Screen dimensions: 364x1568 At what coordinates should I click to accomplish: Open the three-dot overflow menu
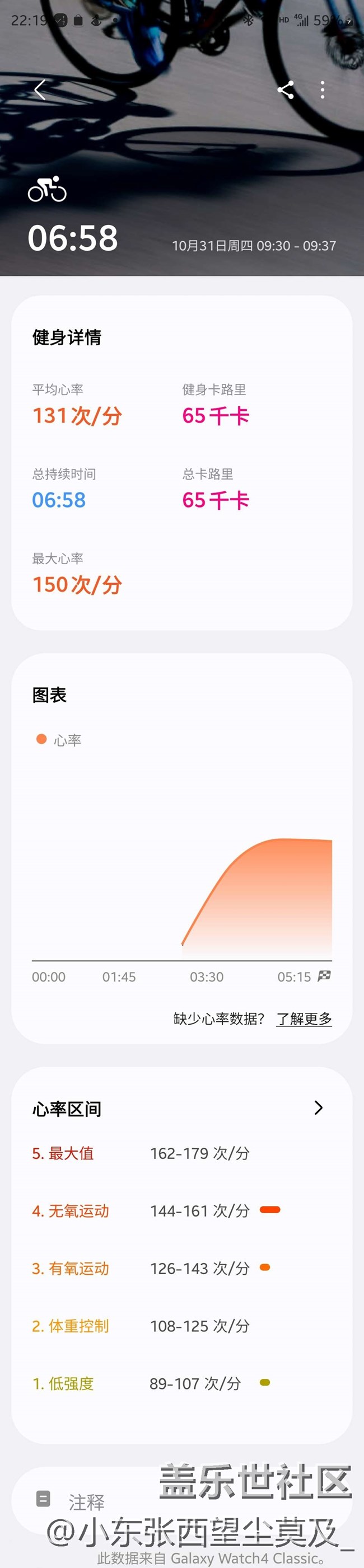(x=323, y=90)
